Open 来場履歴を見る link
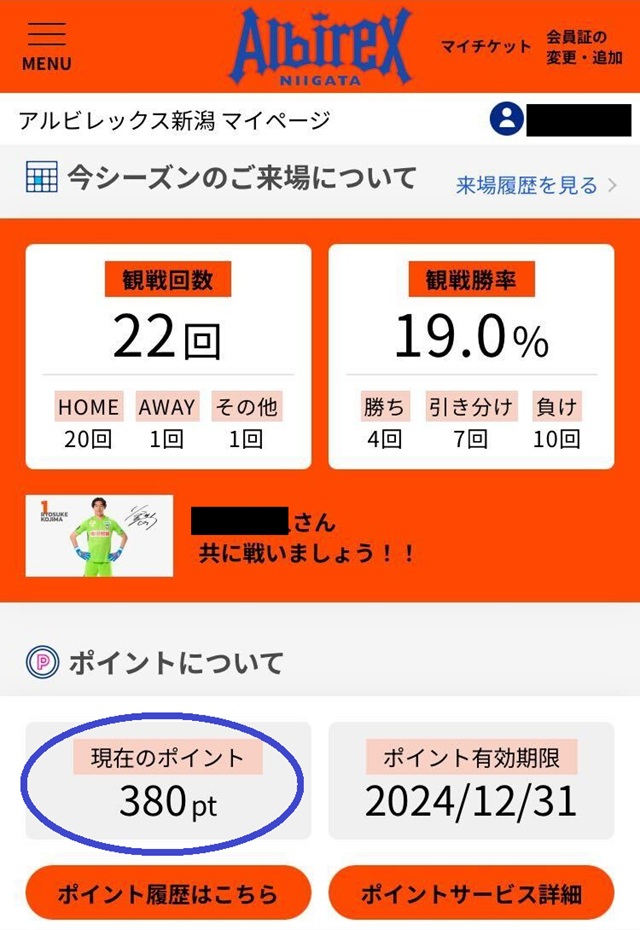Viewport: 640px width, 930px height. click(526, 185)
